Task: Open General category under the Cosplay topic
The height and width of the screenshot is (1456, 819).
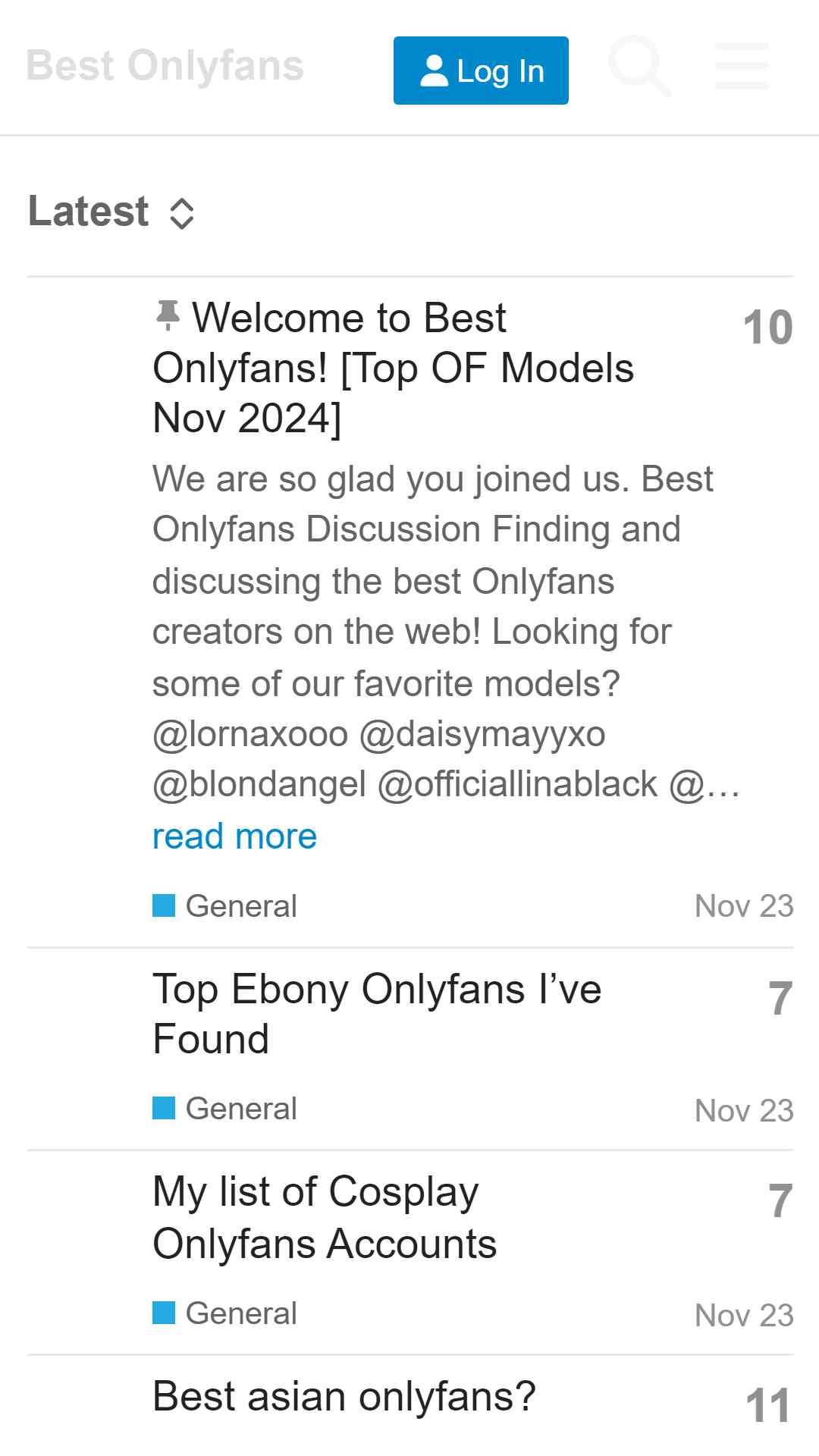Action: point(225,1313)
